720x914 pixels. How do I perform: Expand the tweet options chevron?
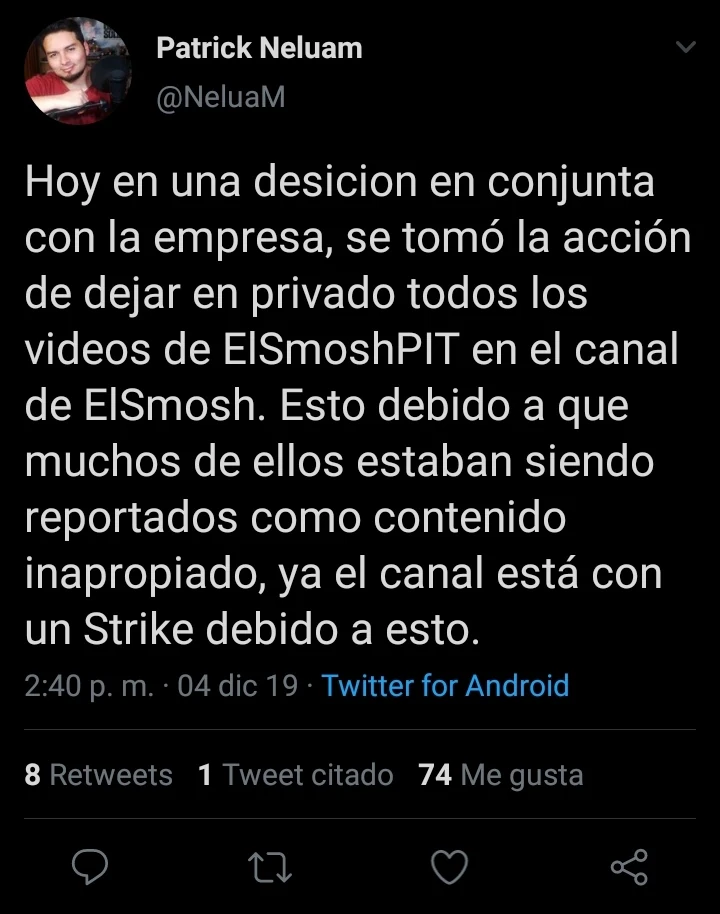(686, 48)
